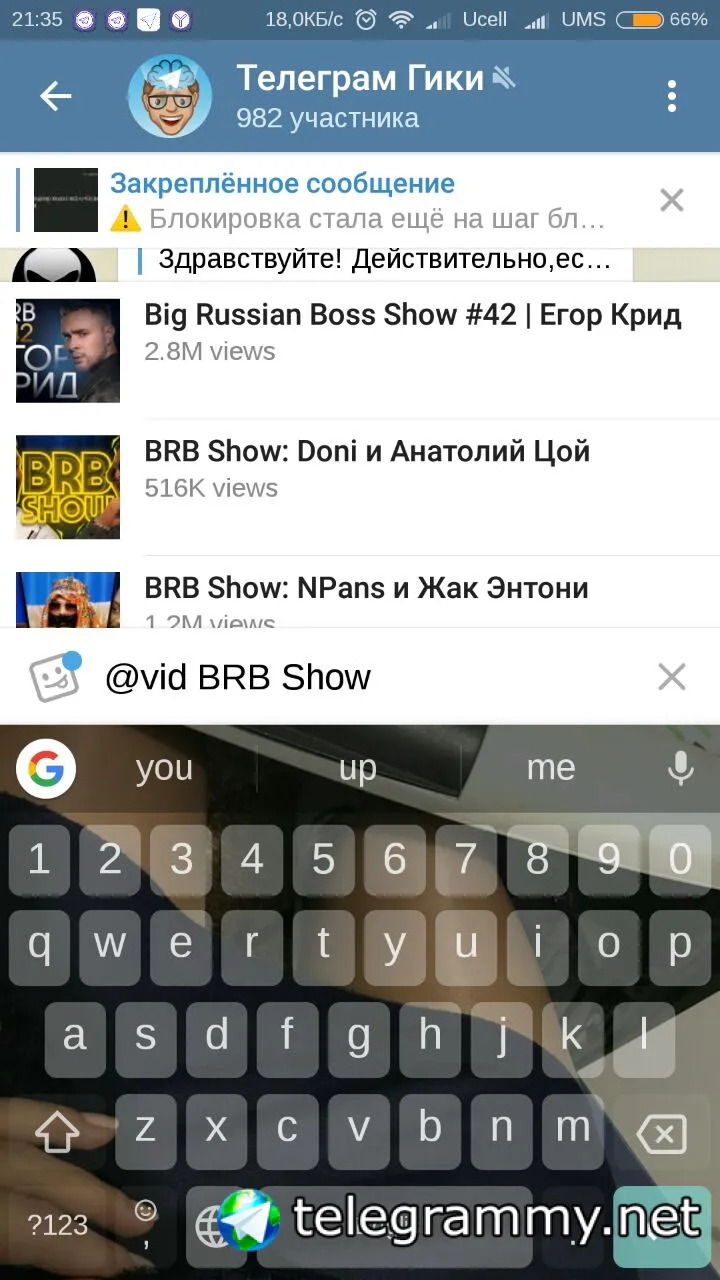Switch keyboard to ?123 symbols
The image size is (720, 1280).
57,1224
